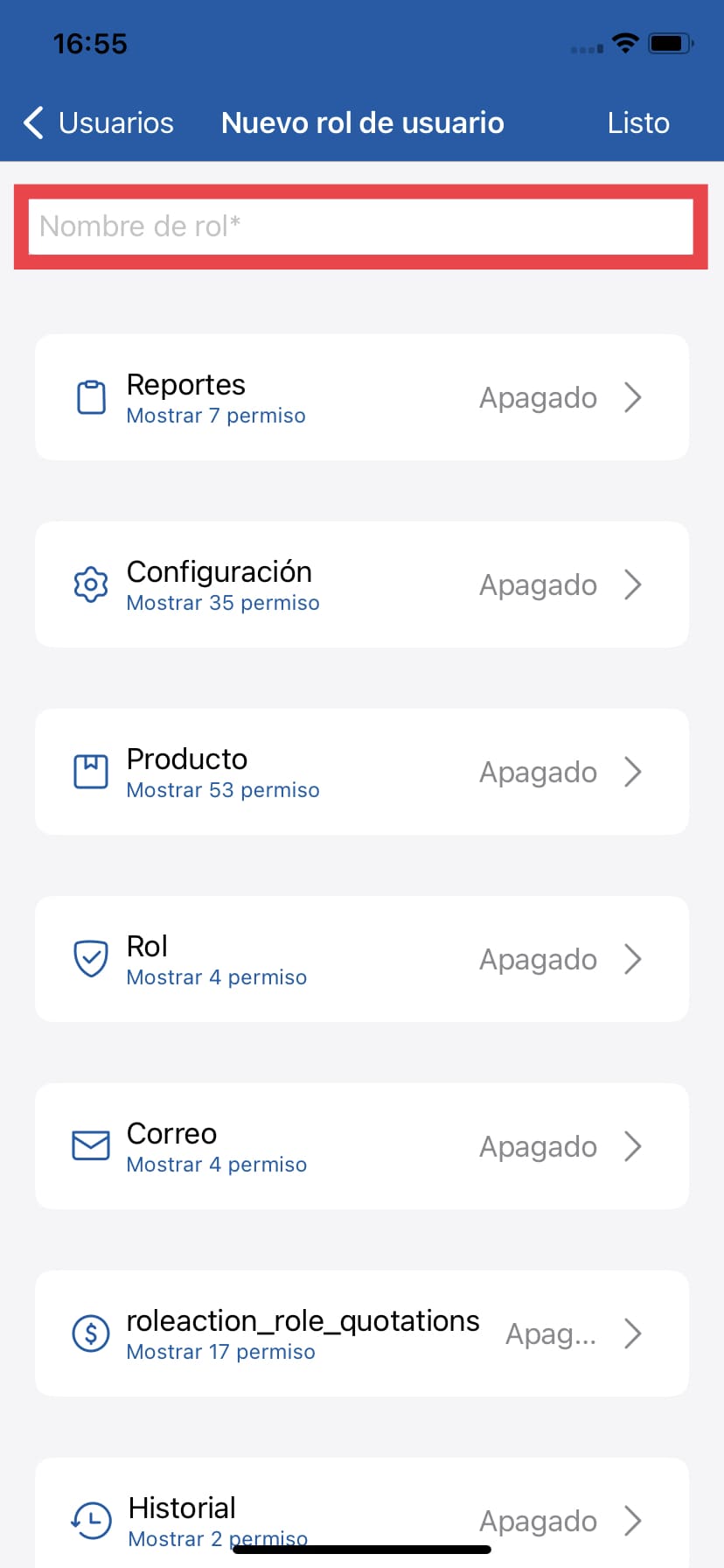724x1568 pixels.
Task: Click the roleaction_role_quotations dollar icon
Action: tap(90, 1333)
